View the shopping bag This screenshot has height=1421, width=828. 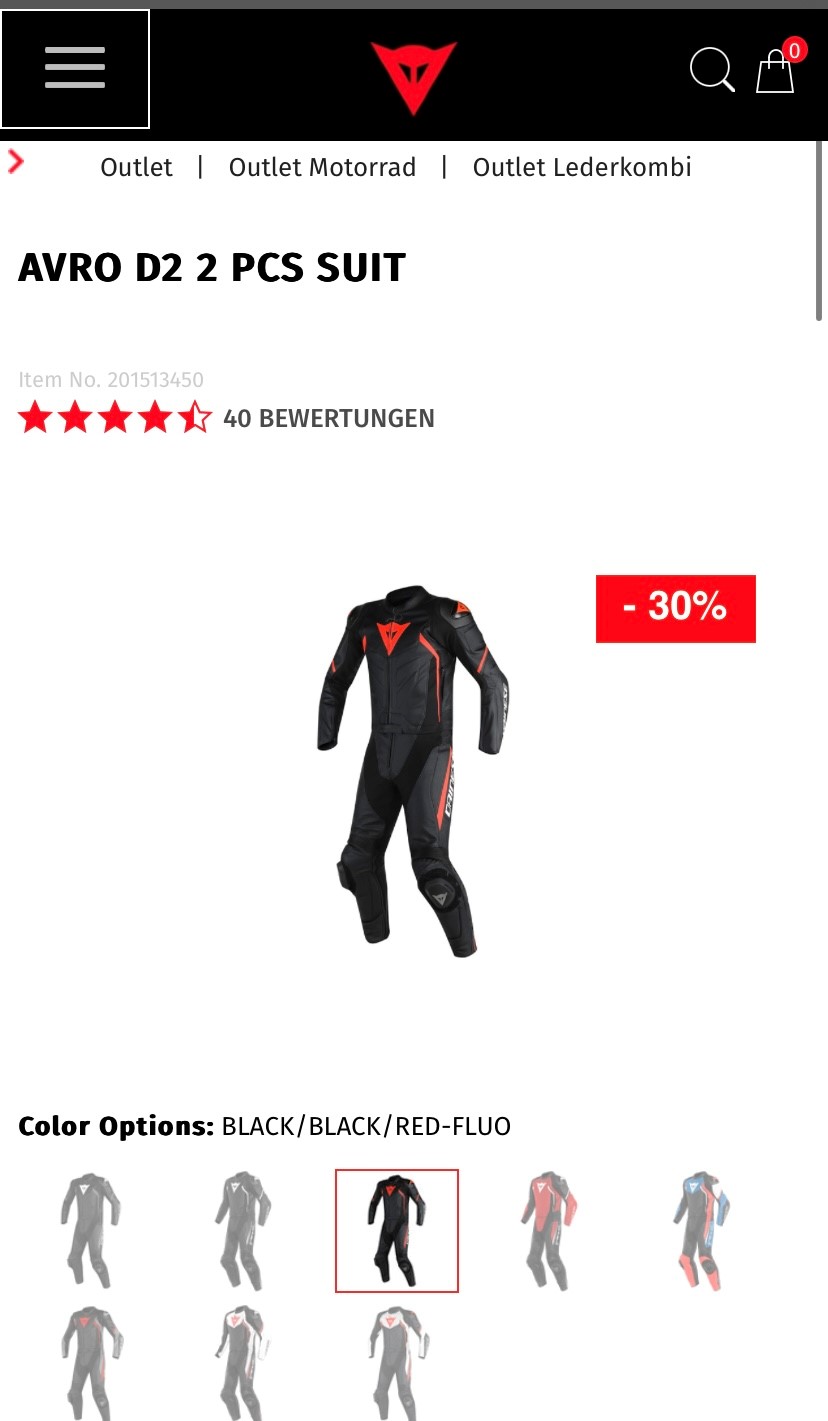pos(776,71)
